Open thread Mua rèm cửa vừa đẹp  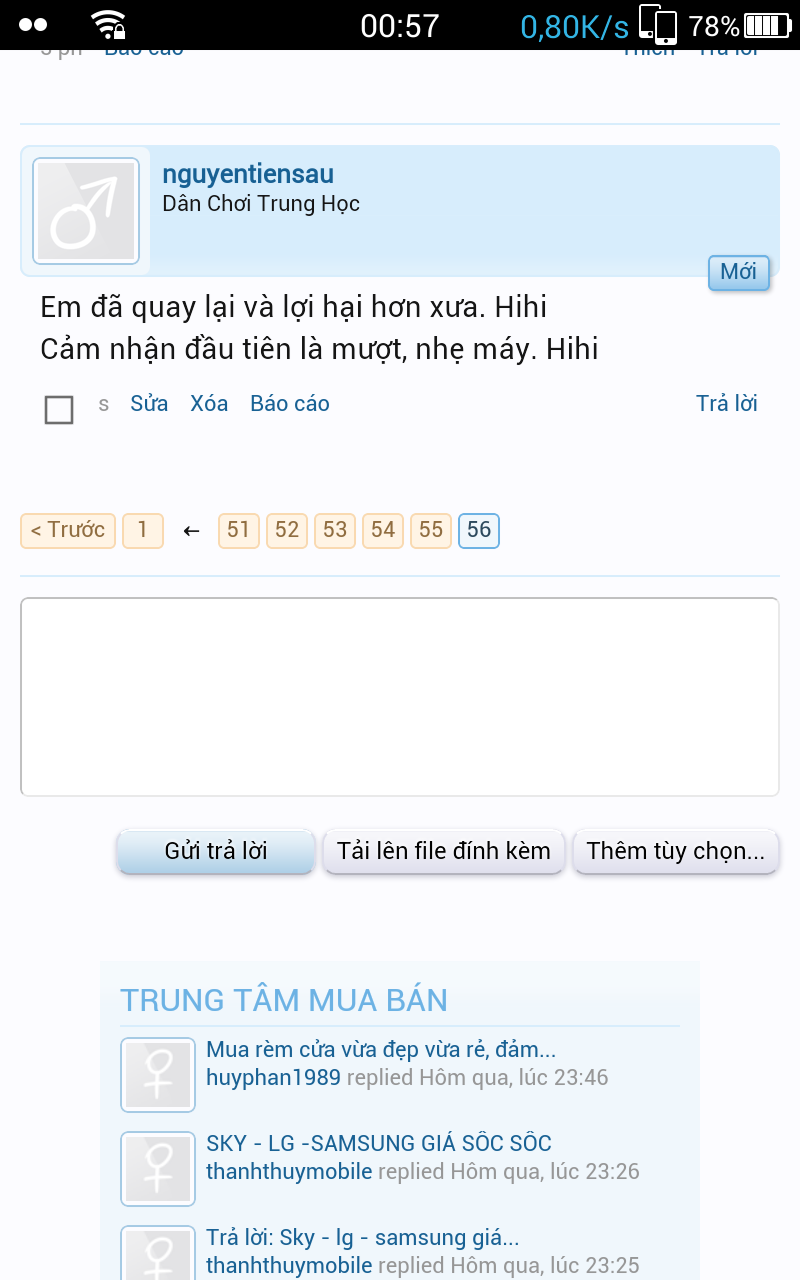tap(380, 1050)
